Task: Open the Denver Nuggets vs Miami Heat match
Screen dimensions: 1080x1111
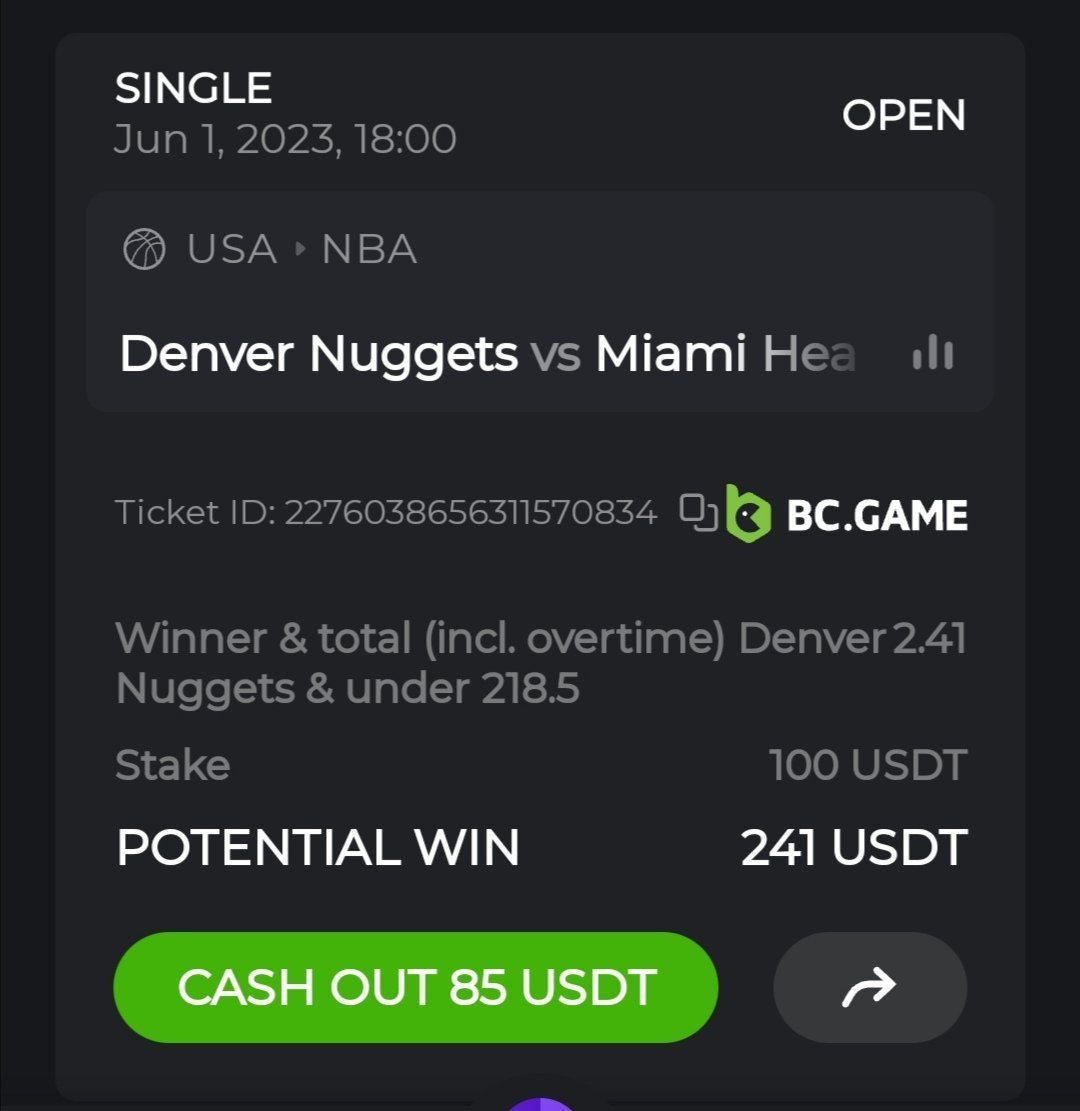Action: click(x=487, y=354)
